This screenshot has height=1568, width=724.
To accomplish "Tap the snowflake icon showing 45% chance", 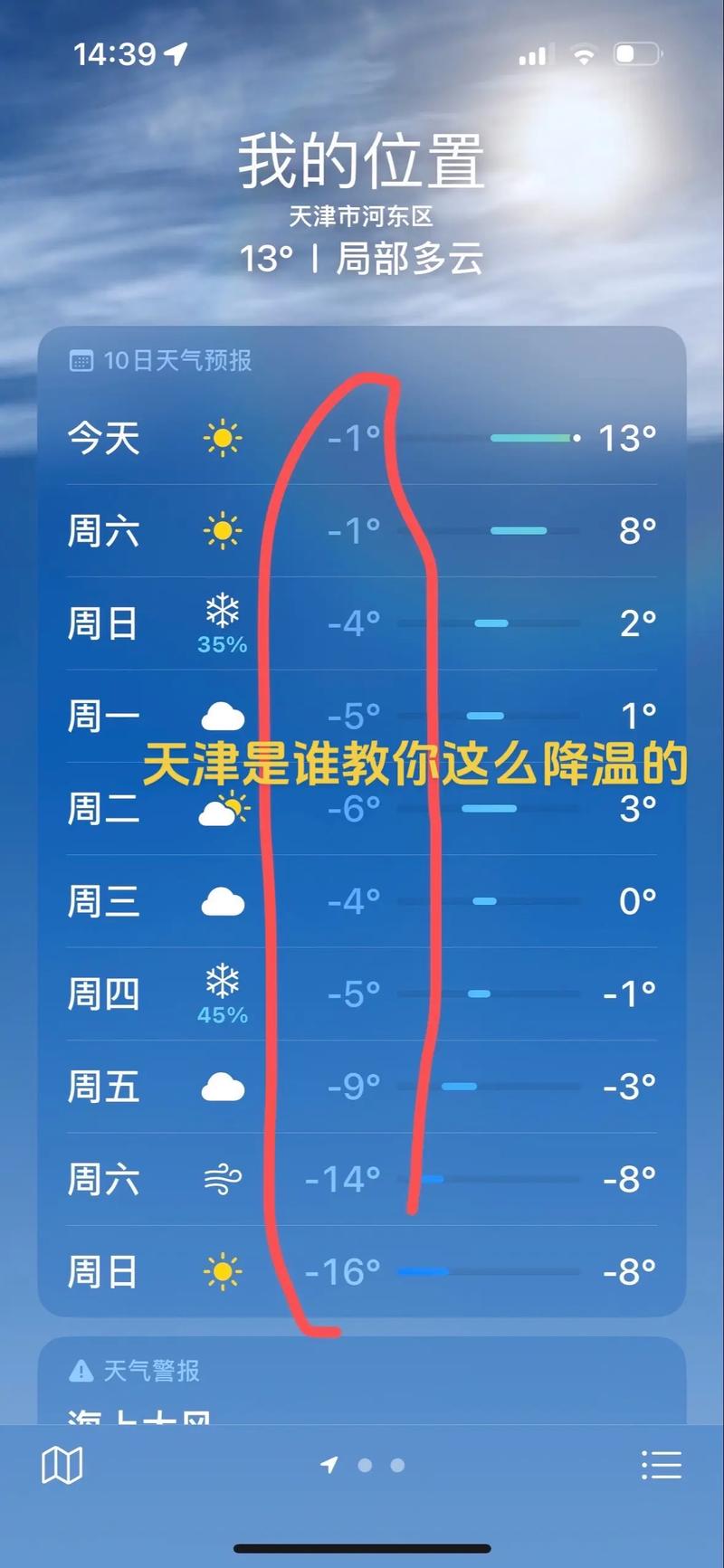I will point(222,980).
